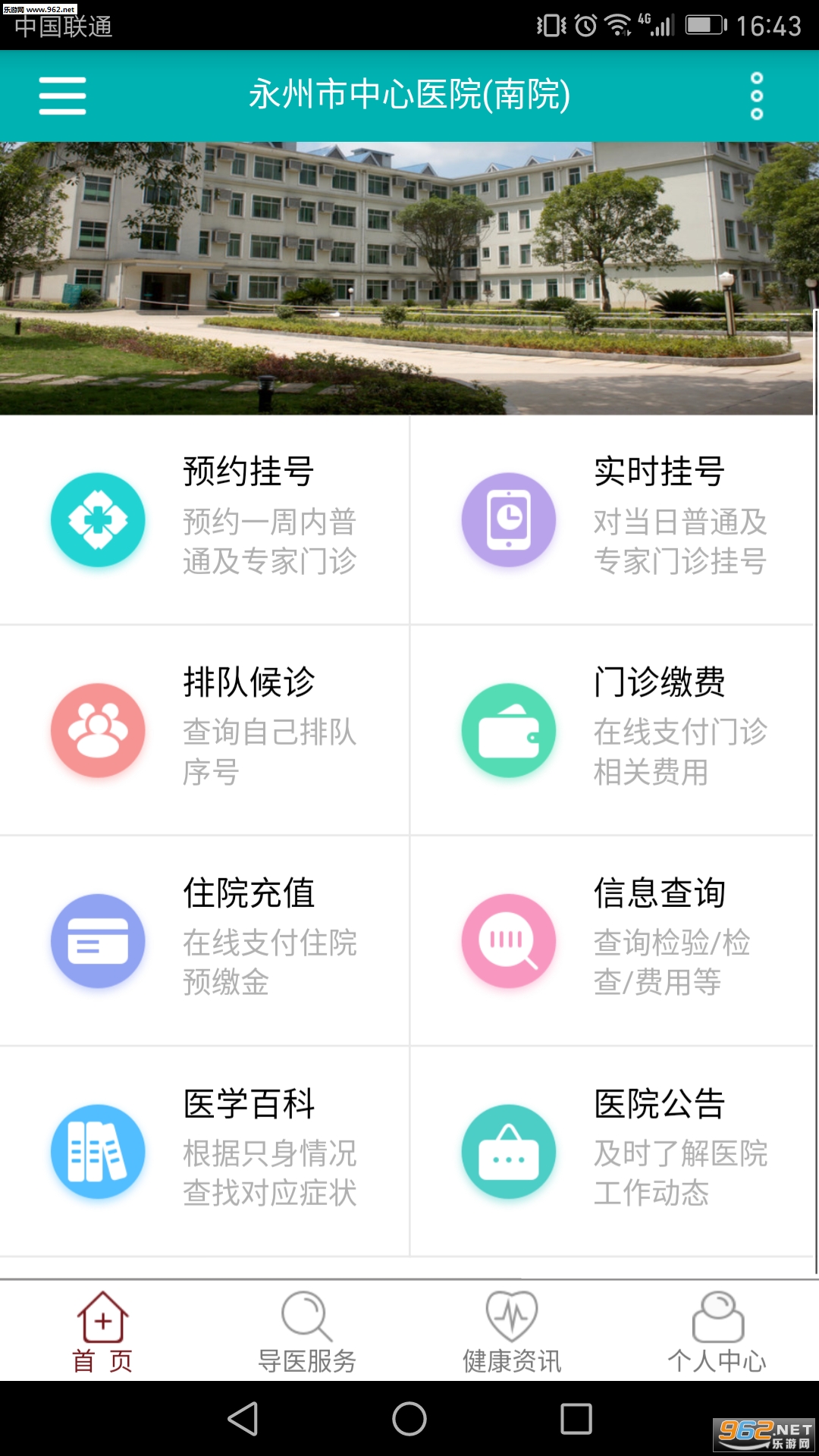Open 预约挂号 appointment registration
Screen dimensions: 819x1456
(205, 519)
